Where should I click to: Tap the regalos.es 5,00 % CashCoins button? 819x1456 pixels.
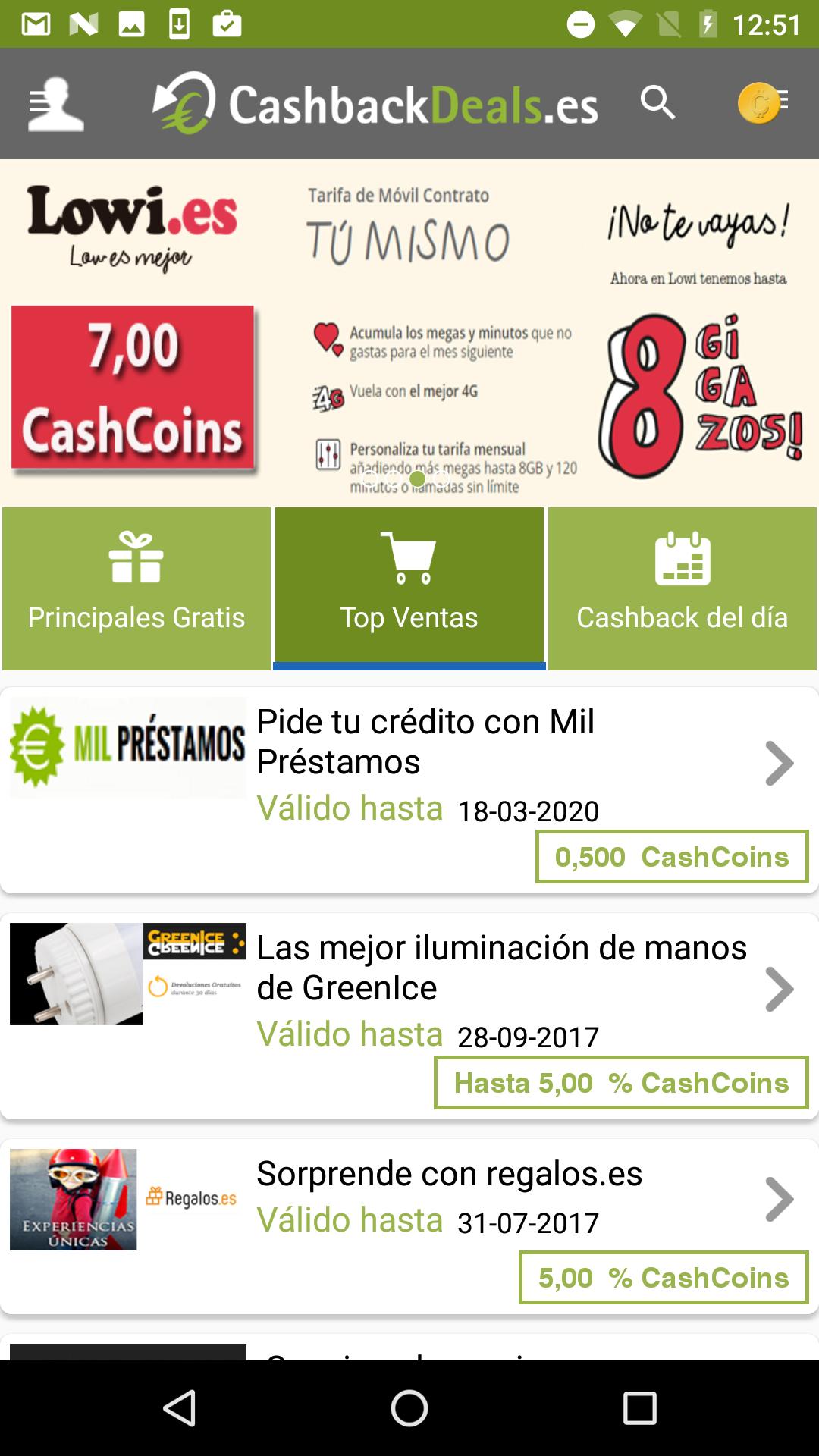(x=664, y=1278)
